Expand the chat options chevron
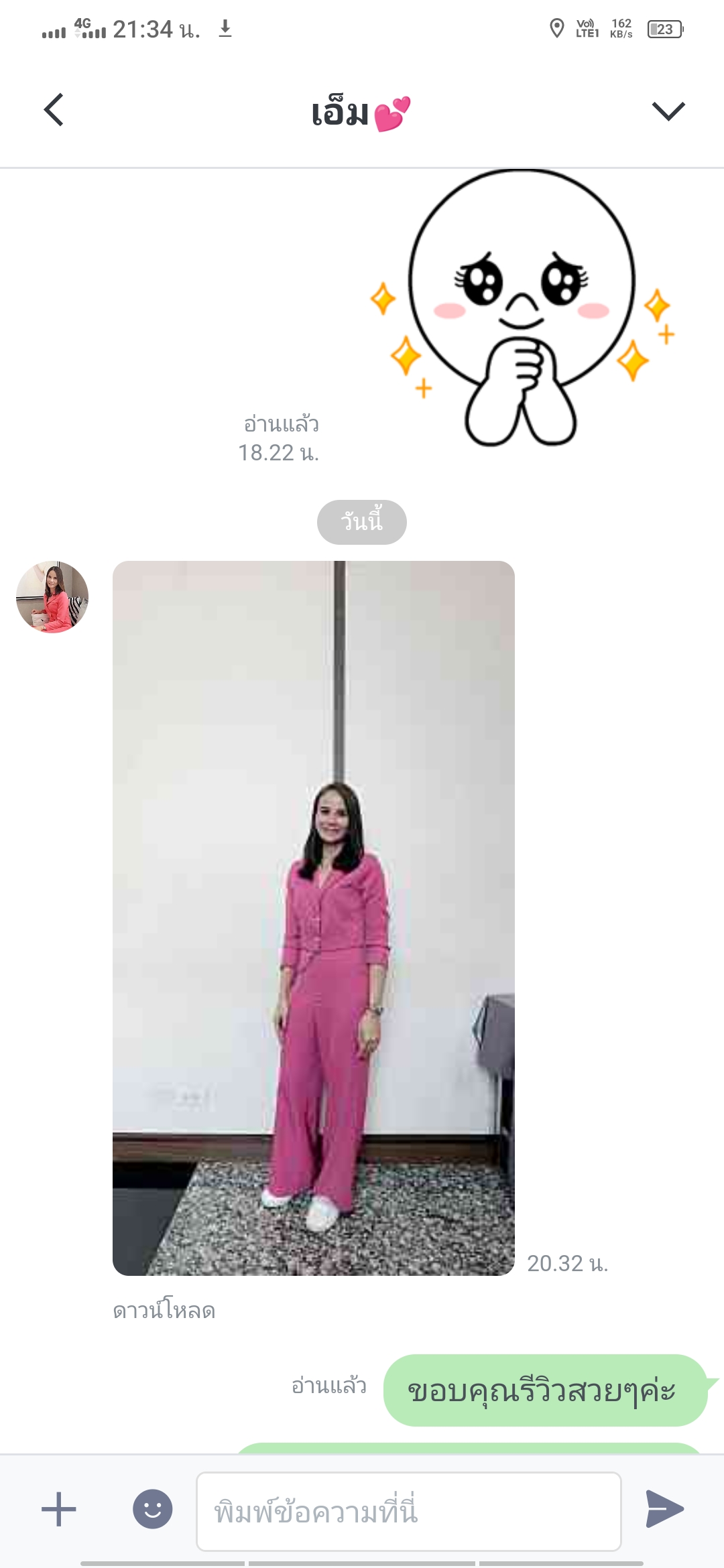The height and width of the screenshot is (1568, 724). coord(668,111)
